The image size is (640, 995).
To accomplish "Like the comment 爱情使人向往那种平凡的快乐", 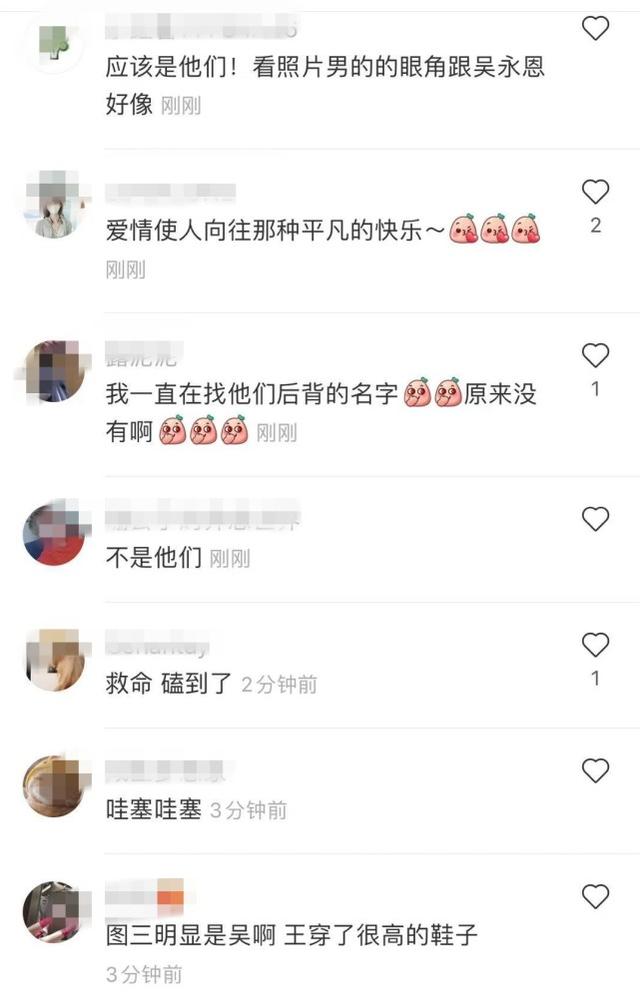I will tap(595, 191).
